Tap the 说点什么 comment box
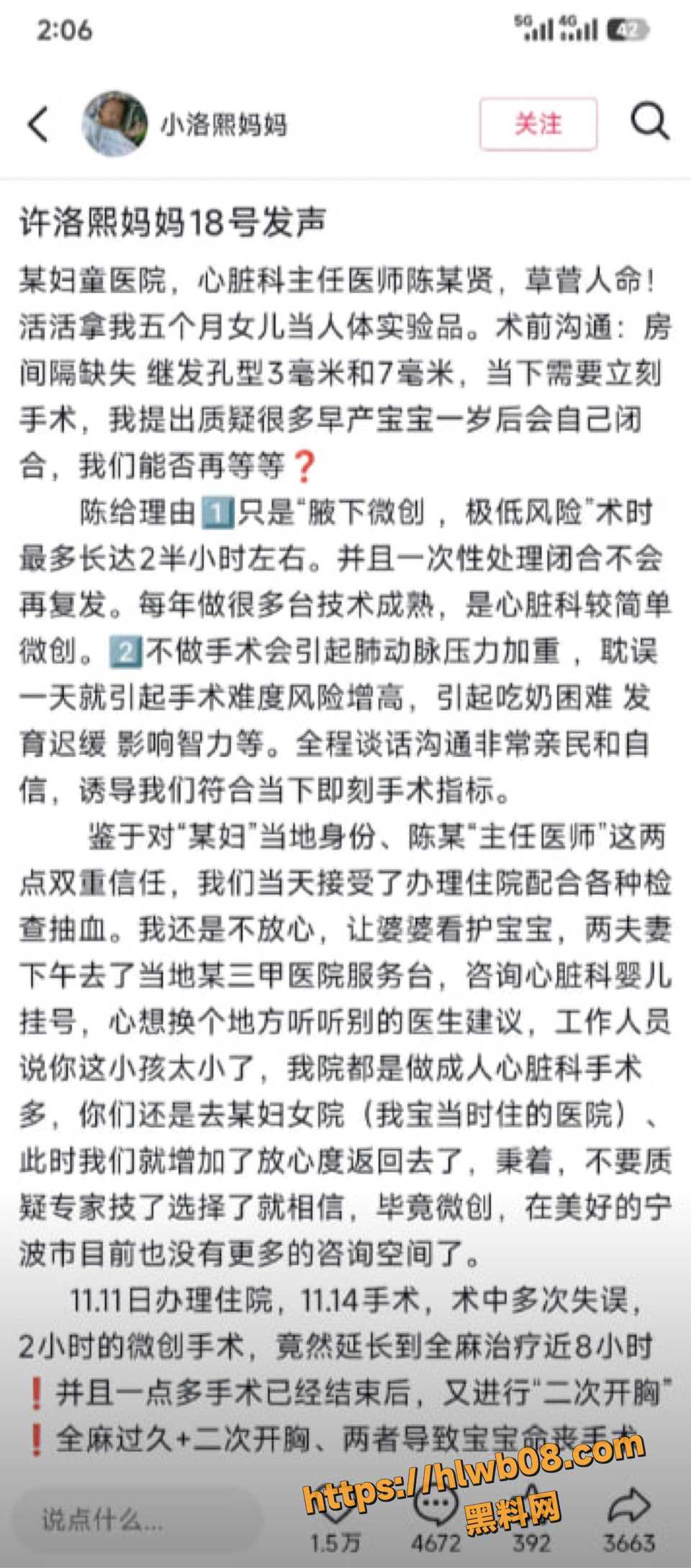Viewport: 691px width, 1568px height. click(138, 1519)
